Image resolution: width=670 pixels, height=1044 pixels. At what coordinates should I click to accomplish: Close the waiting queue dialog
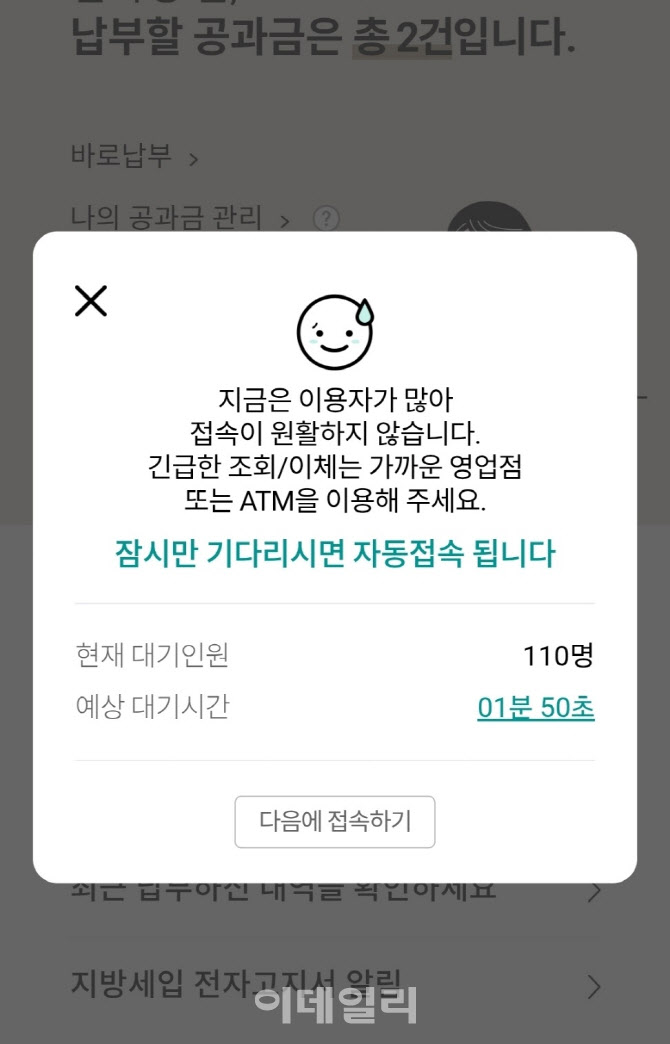point(91,300)
